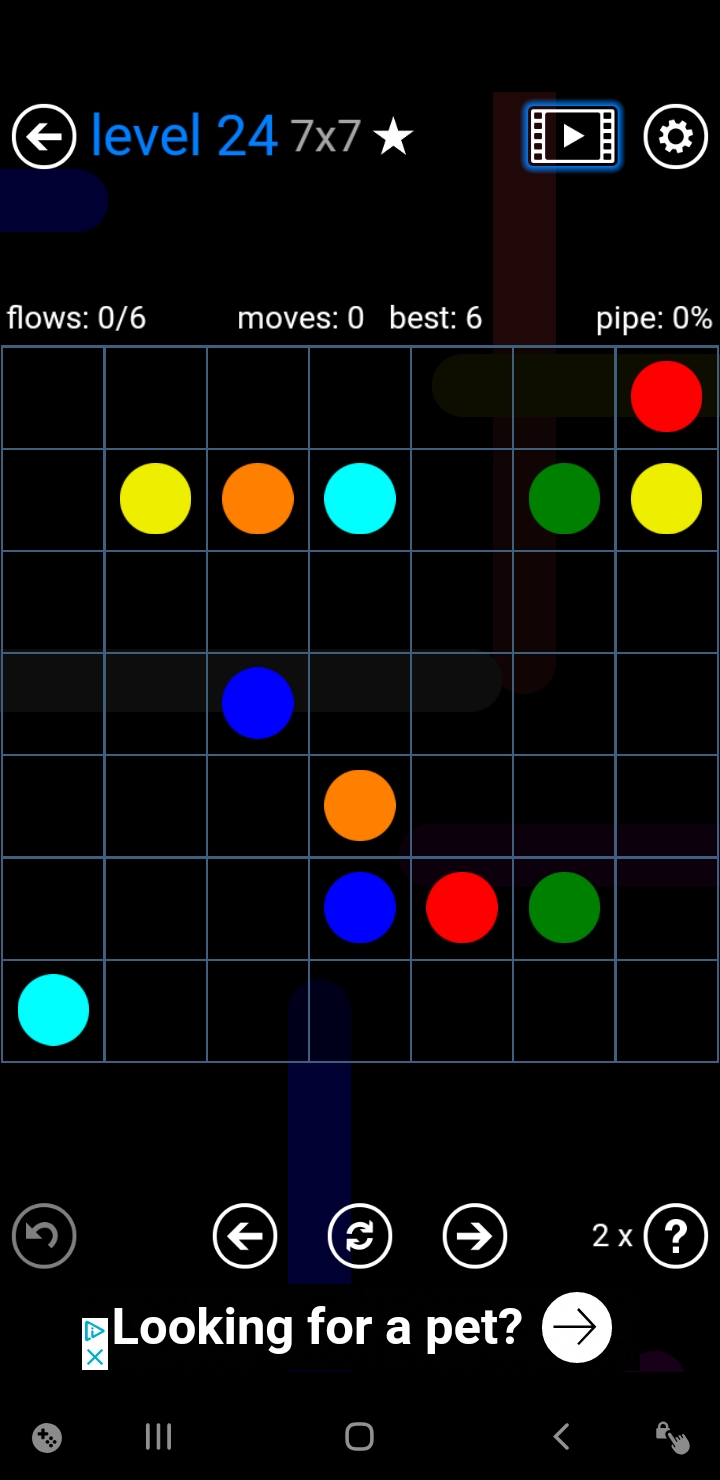The width and height of the screenshot is (720, 1480).
Task: Go back using the top-left arrow
Action: (44, 136)
